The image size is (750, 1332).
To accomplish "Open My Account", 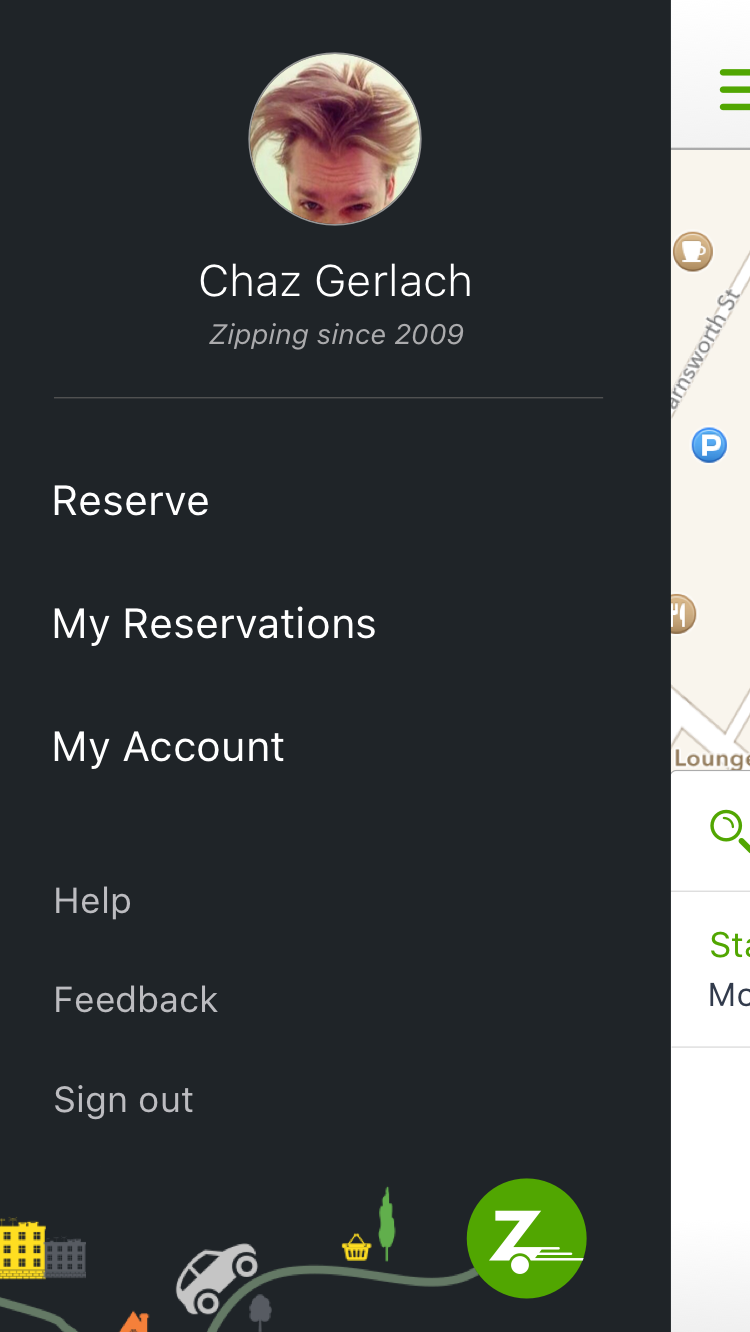I will pos(169,747).
